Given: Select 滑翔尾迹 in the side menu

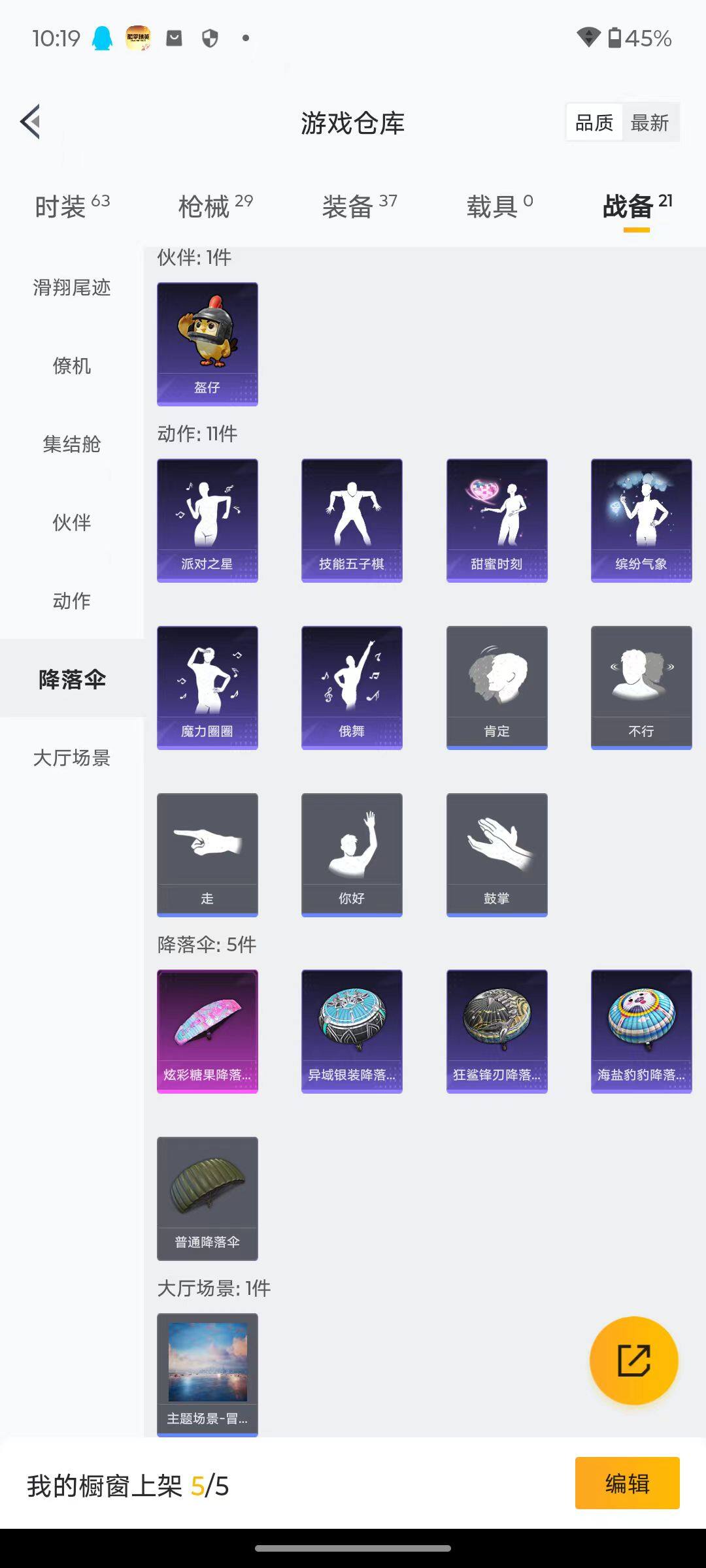Looking at the screenshot, I should (72, 287).
